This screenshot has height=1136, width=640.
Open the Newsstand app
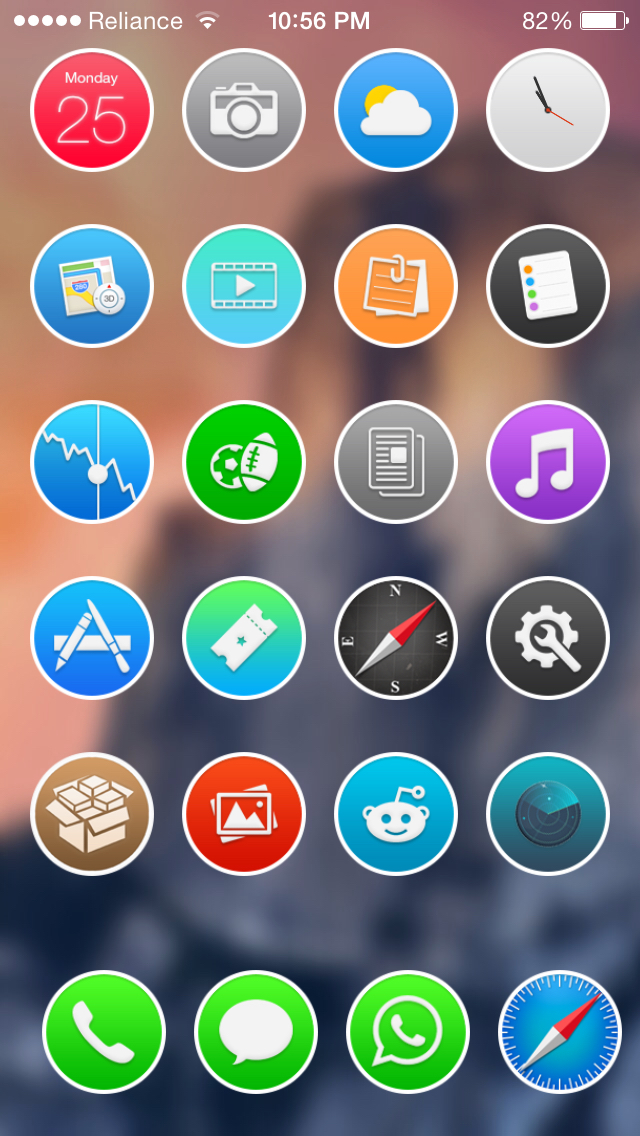pos(396,462)
